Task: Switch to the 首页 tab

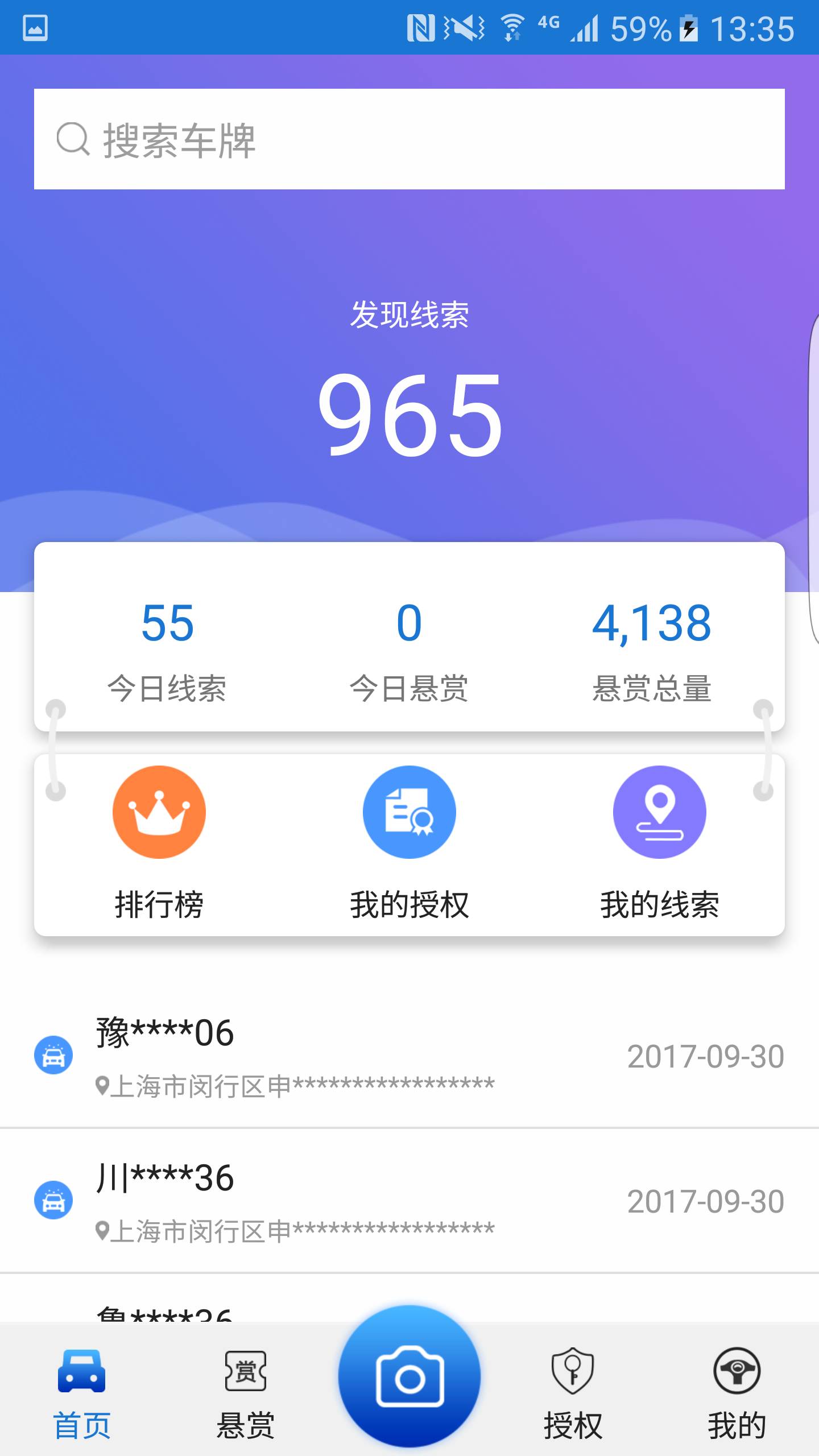Action: (82, 1393)
